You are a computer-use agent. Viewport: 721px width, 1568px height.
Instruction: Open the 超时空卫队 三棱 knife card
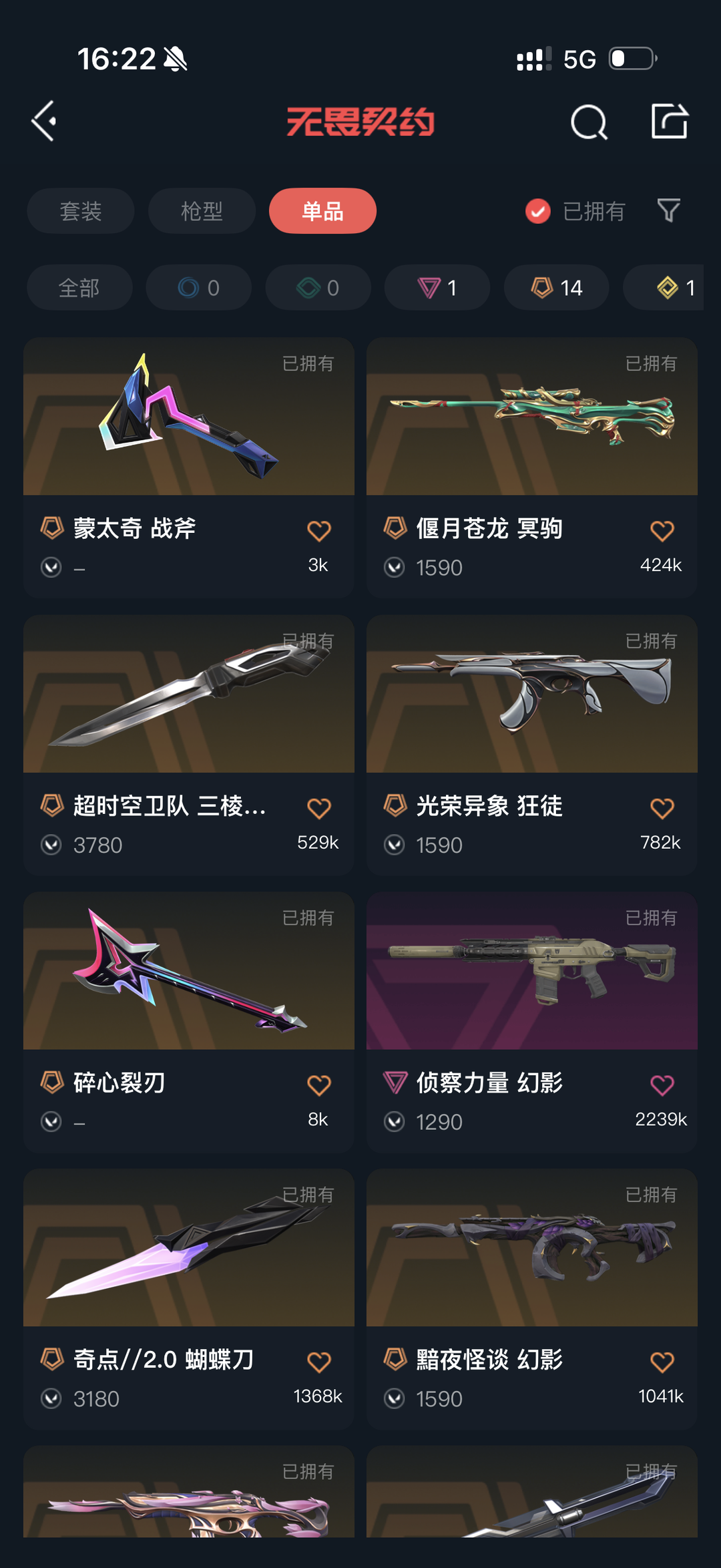[x=189, y=745]
